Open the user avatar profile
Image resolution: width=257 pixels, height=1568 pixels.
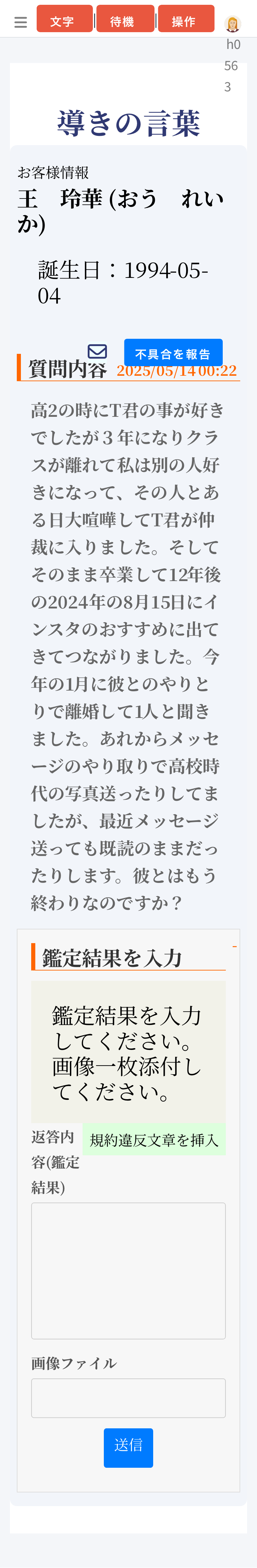[233, 24]
